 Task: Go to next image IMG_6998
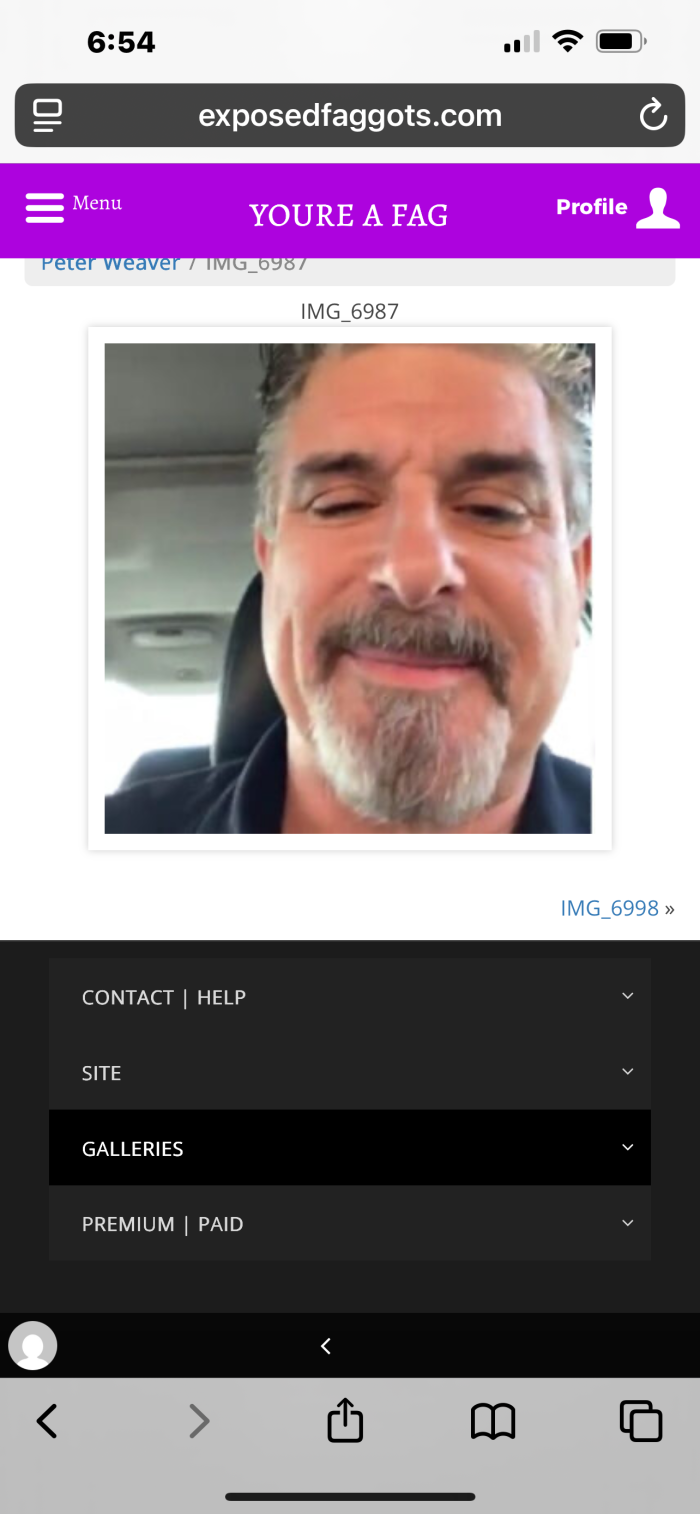click(609, 908)
